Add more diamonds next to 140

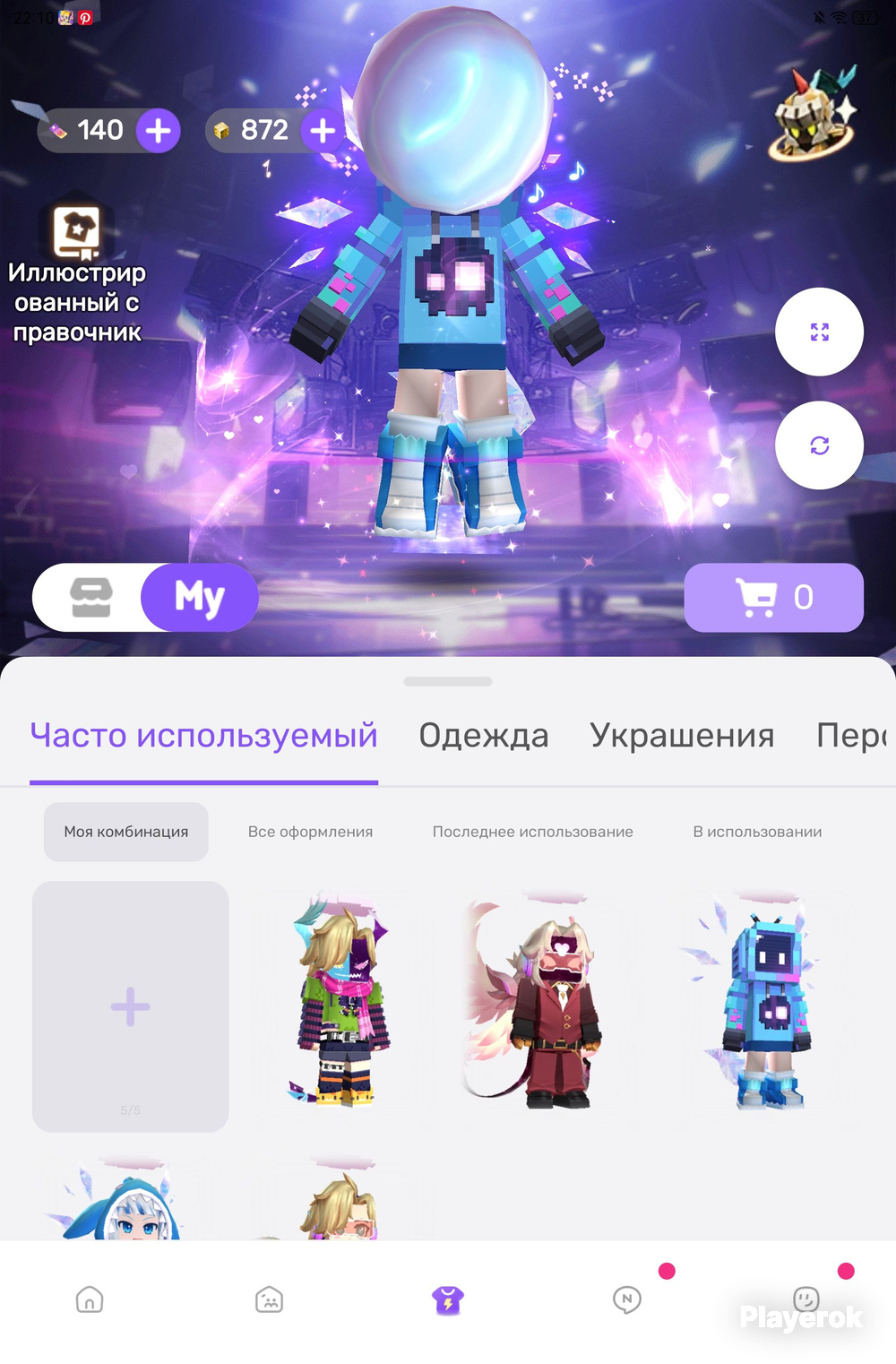[158, 131]
